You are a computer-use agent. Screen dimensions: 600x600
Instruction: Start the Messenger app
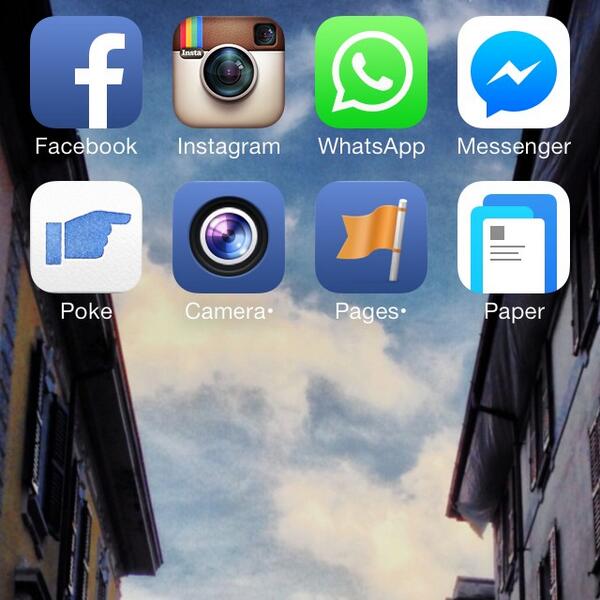(x=513, y=72)
